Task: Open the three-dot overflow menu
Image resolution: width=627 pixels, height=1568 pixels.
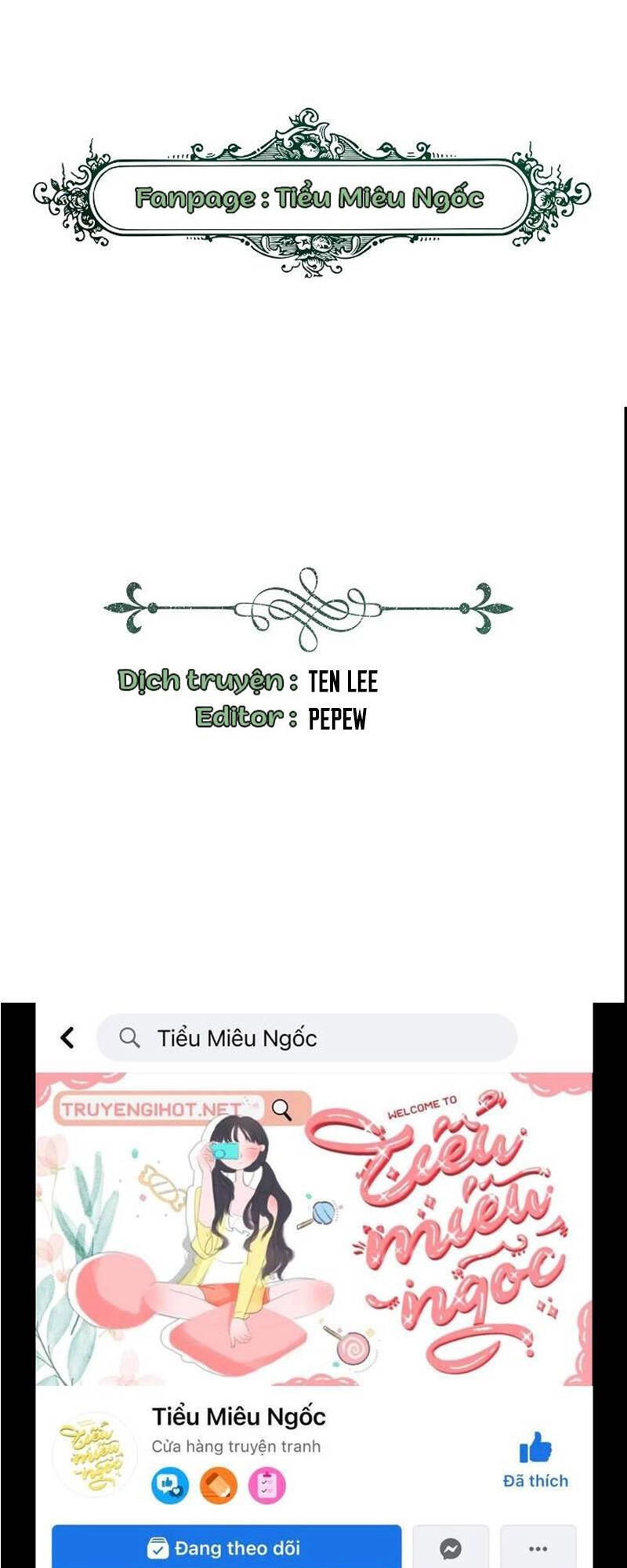Action: click(538, 1548)
